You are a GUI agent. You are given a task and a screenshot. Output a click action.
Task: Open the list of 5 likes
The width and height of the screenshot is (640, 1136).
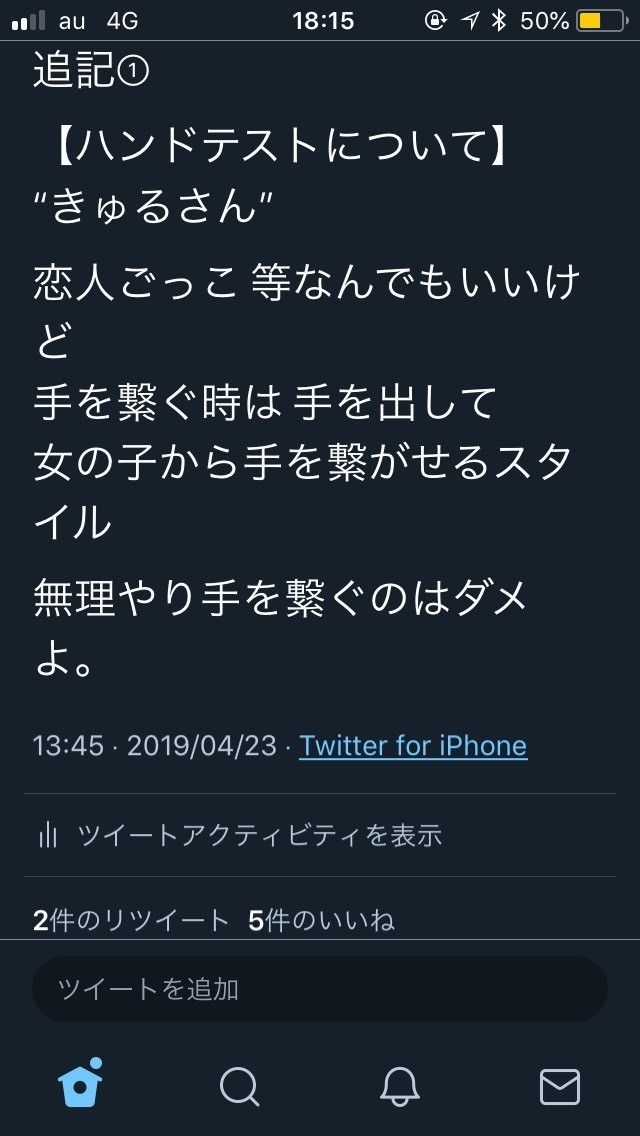(x=321, y=920)
